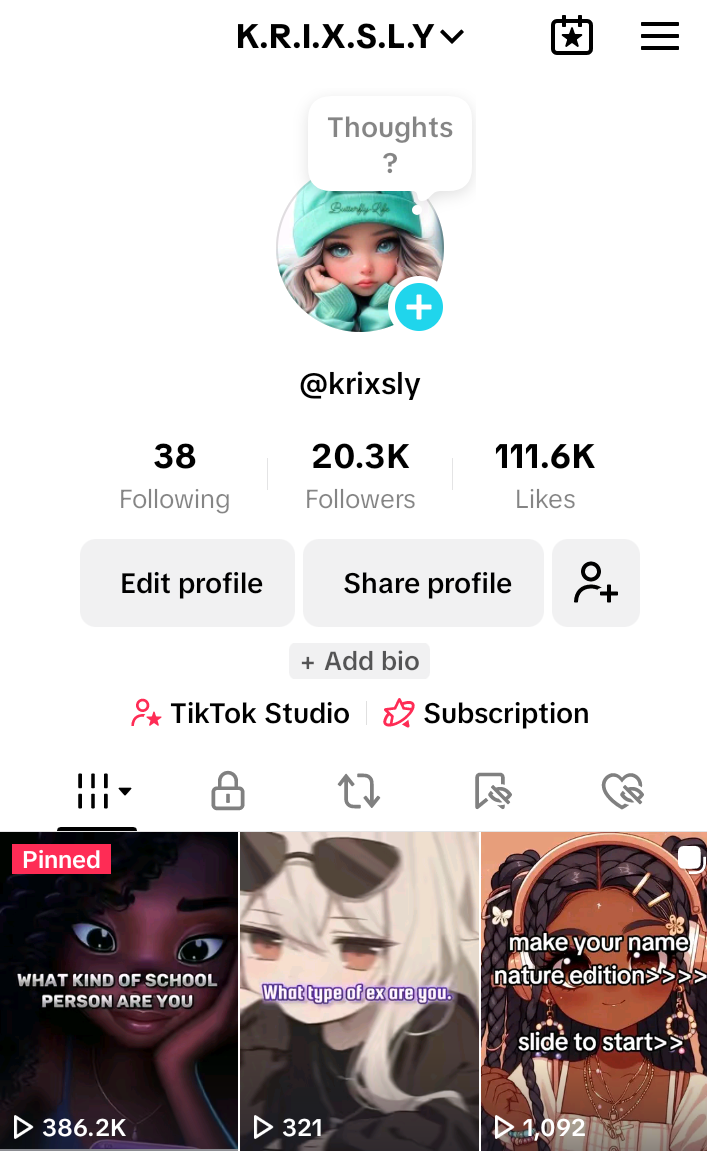View the 20.3K Followers list
The width and height of the screenshot is (707, 1152).
(x=360, y=476)
